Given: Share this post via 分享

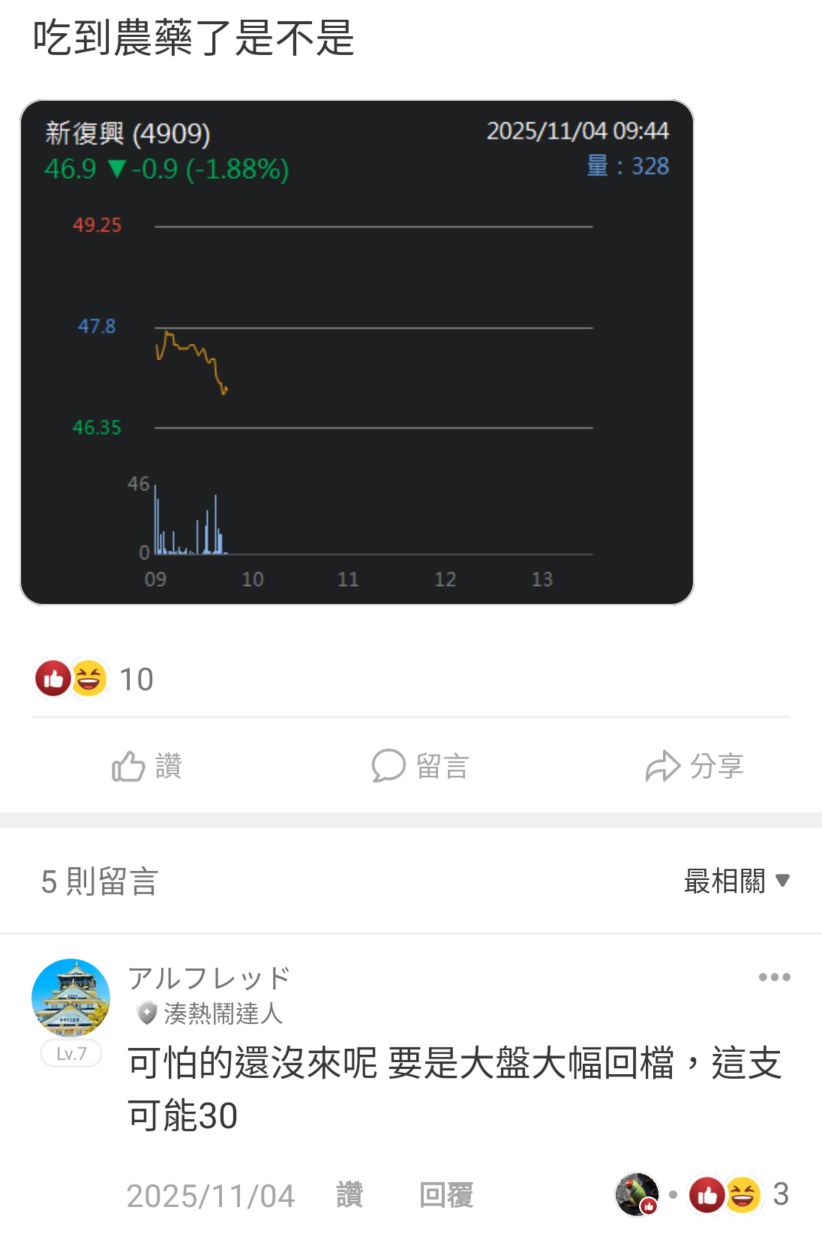Looking at the screenshot, I should (x=694, y=767).
